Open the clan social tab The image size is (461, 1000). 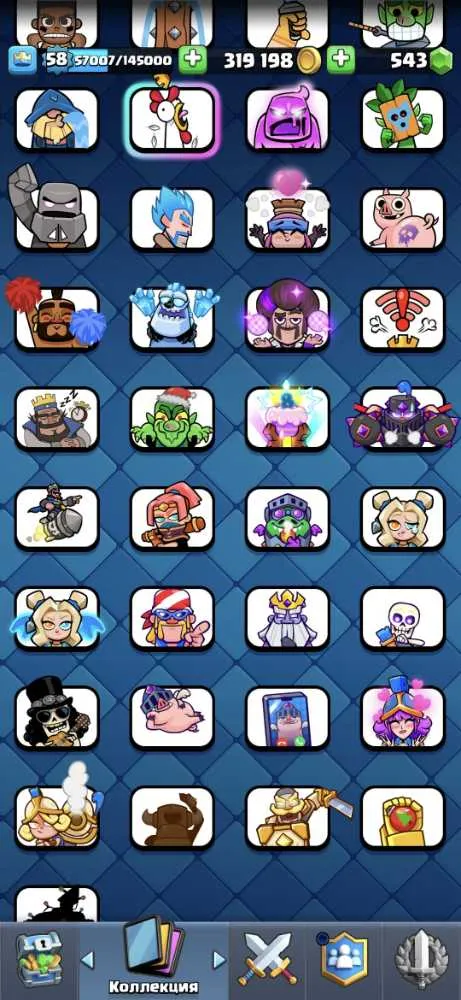tap(343, 959)
